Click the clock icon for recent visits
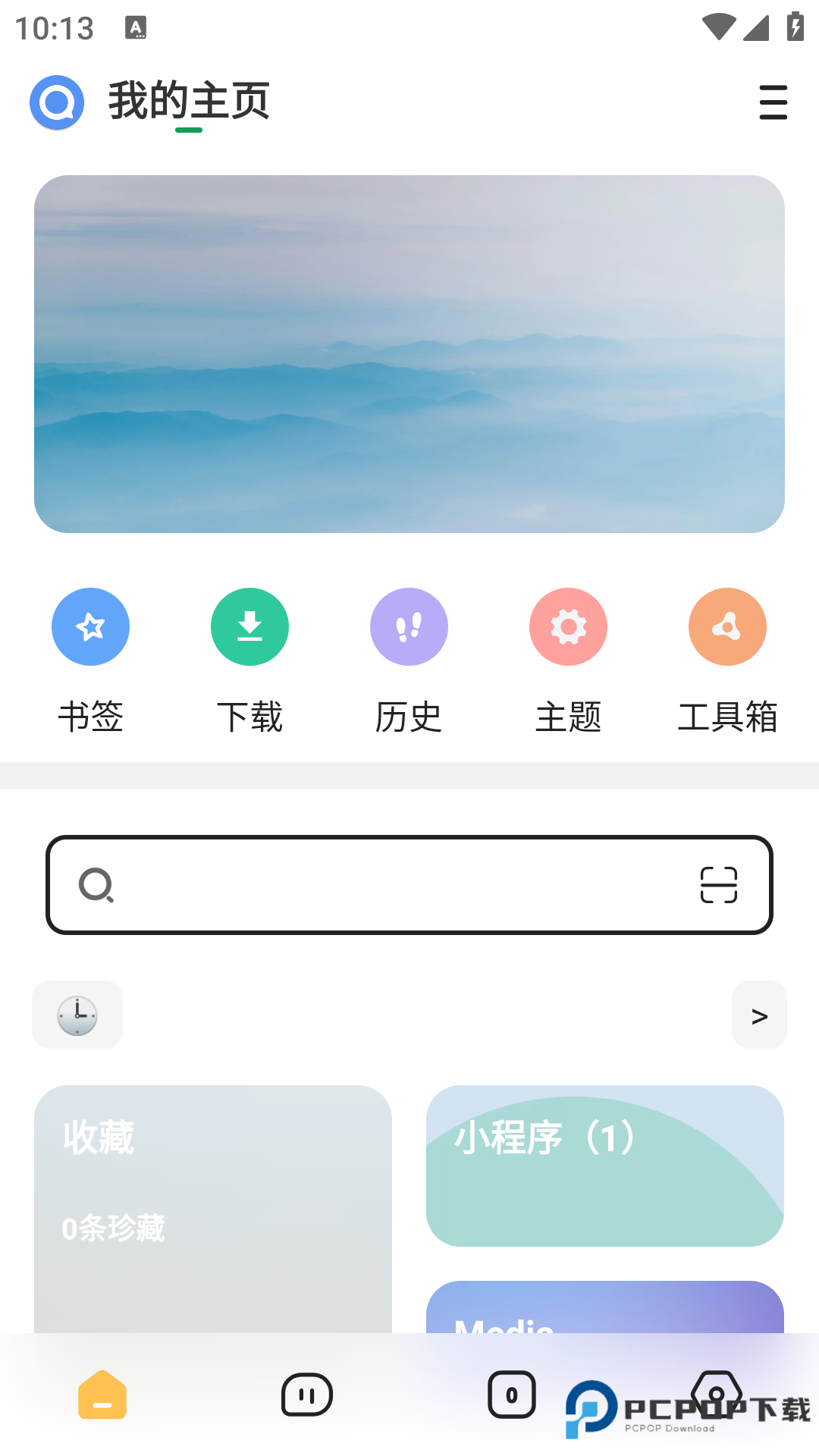 (x=77, y=1015)
